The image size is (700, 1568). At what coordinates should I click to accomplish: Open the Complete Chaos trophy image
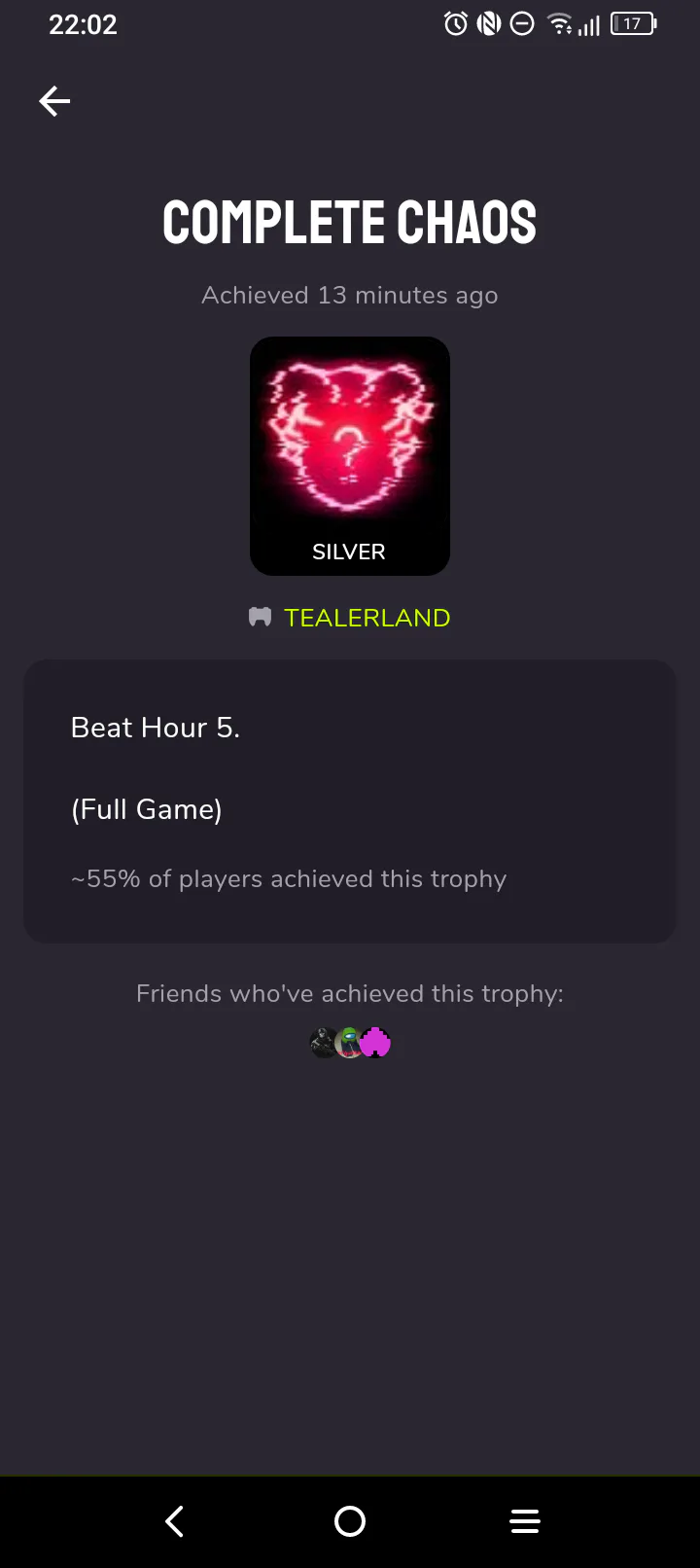click(x=350, y=456)
